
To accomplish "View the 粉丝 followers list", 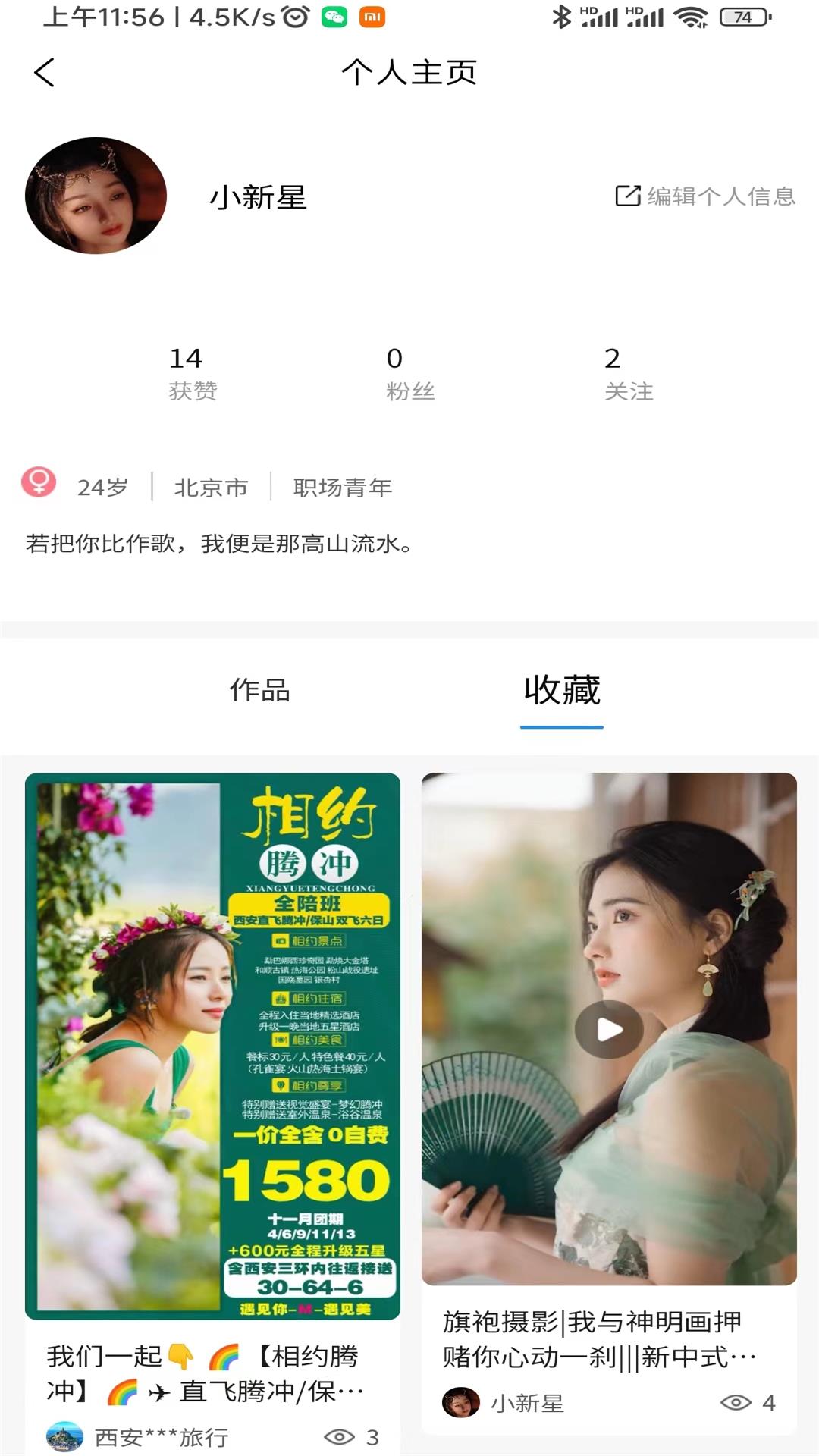I will pos(409,373).
